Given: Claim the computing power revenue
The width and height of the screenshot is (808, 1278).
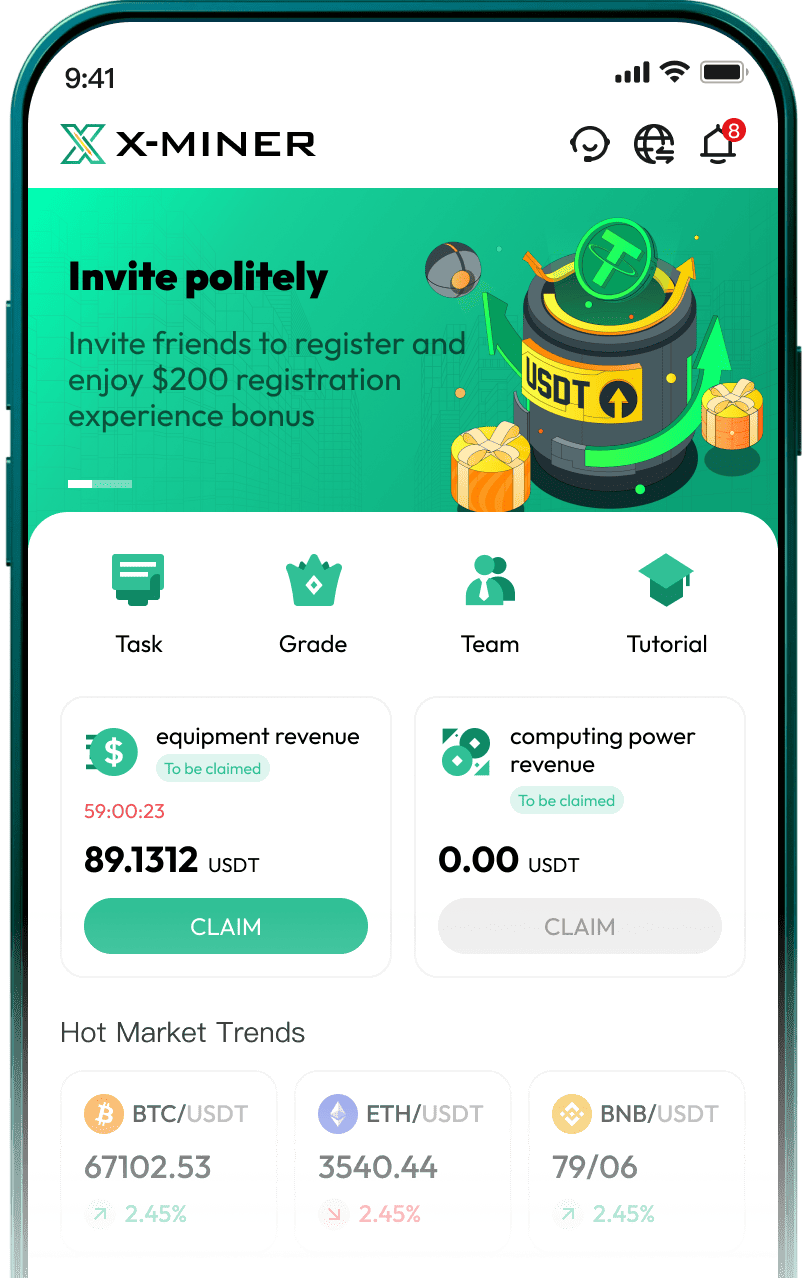Looking at the screenshot, I should point(580,926).
